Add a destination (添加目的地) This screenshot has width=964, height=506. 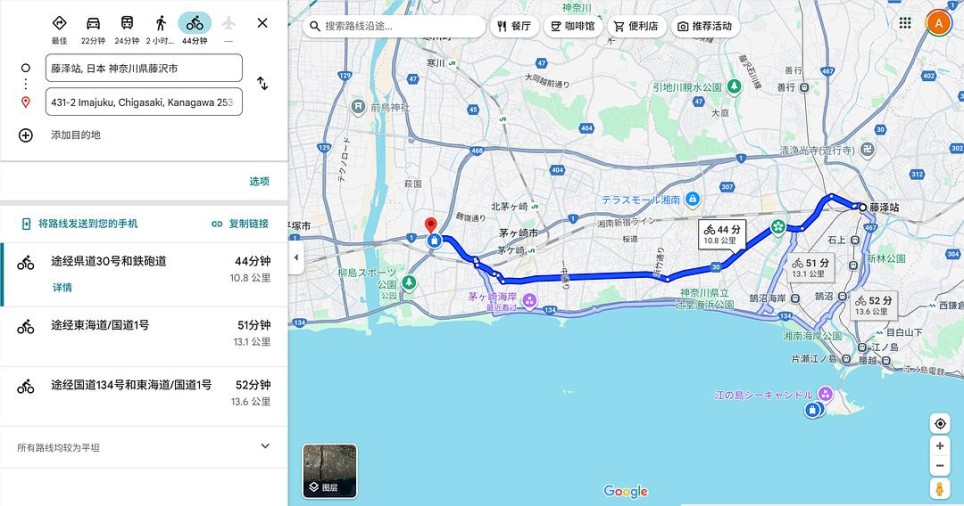(76, 135)
